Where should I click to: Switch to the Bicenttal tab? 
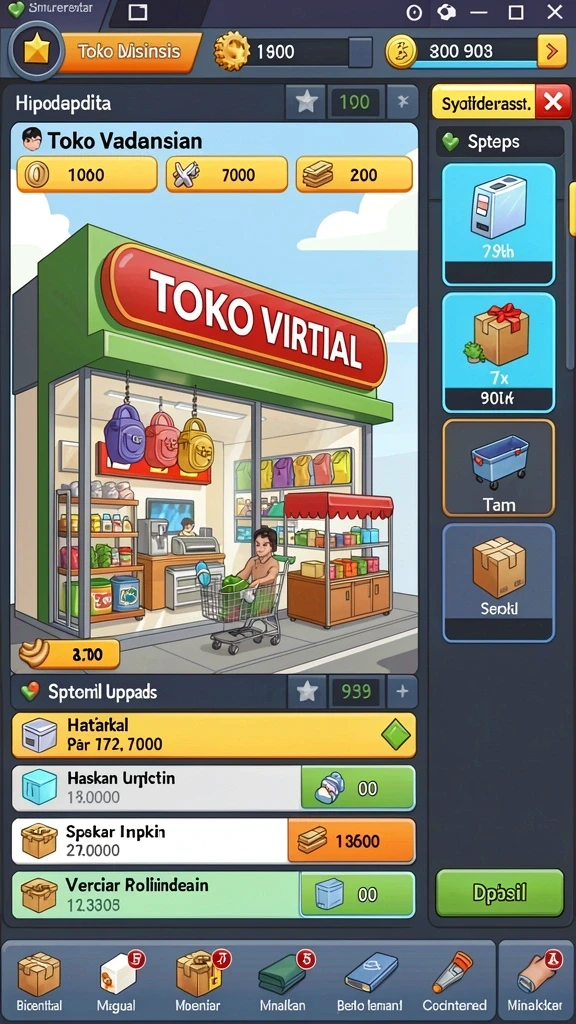pos(39,982)
